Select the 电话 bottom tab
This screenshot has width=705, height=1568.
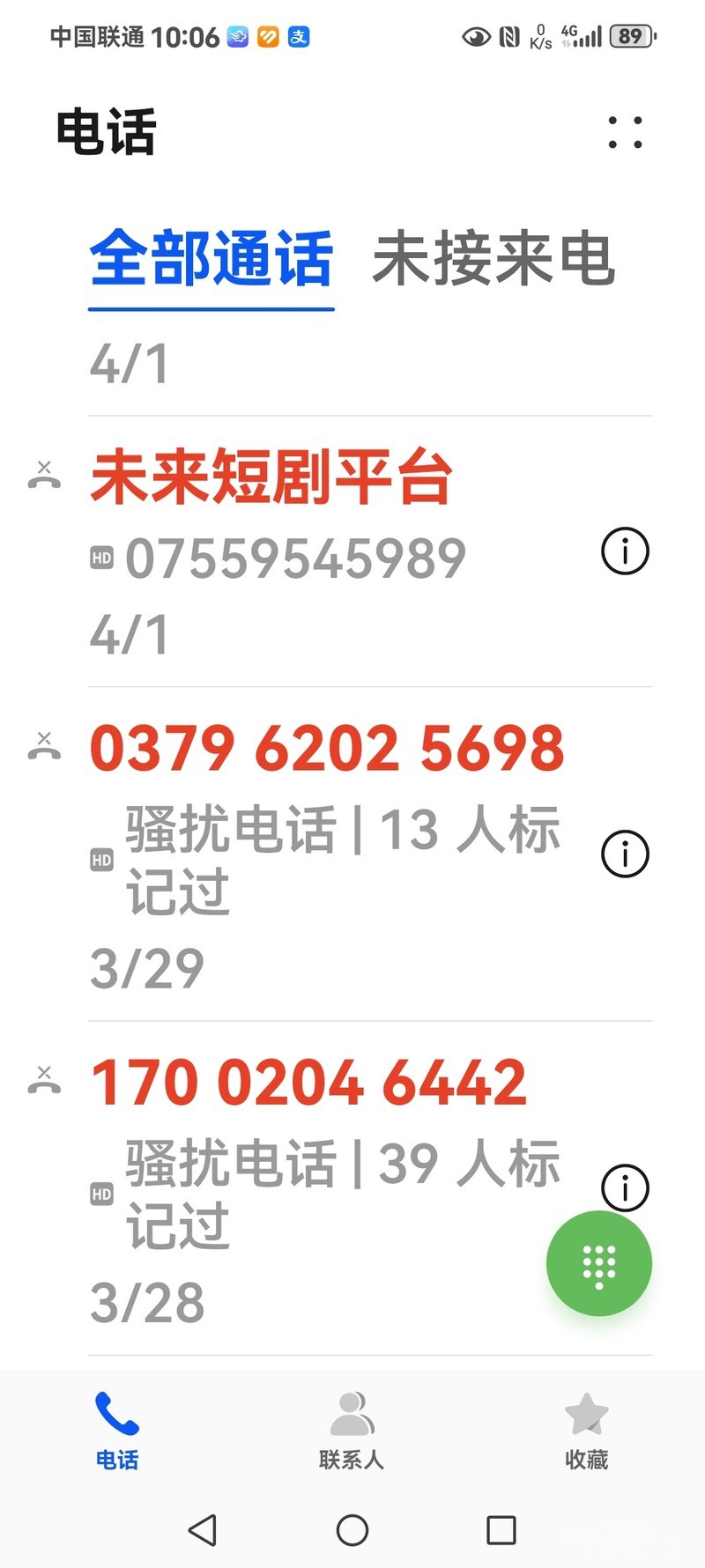coord(117,1430)
